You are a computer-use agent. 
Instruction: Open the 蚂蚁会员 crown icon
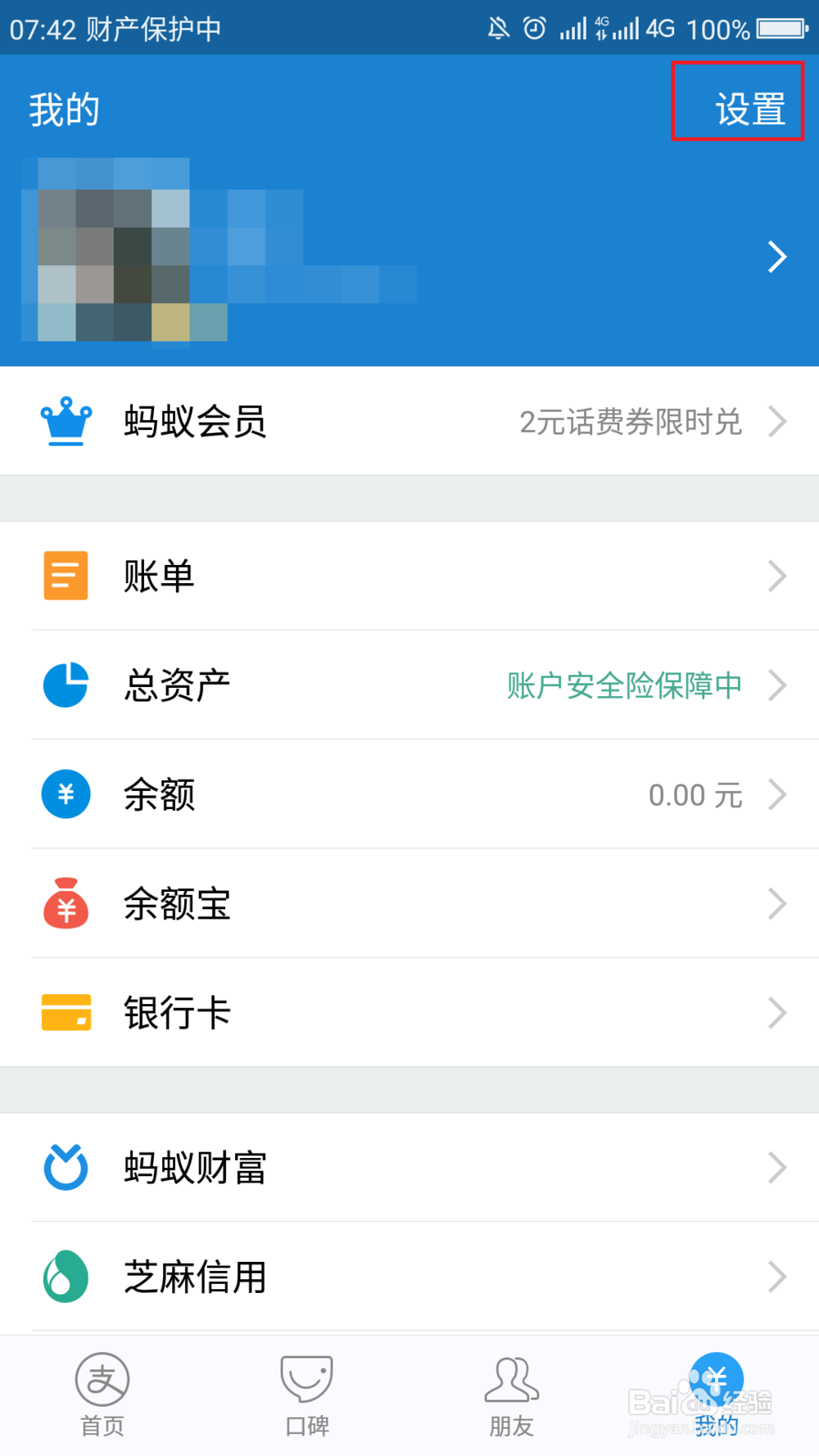66,422
